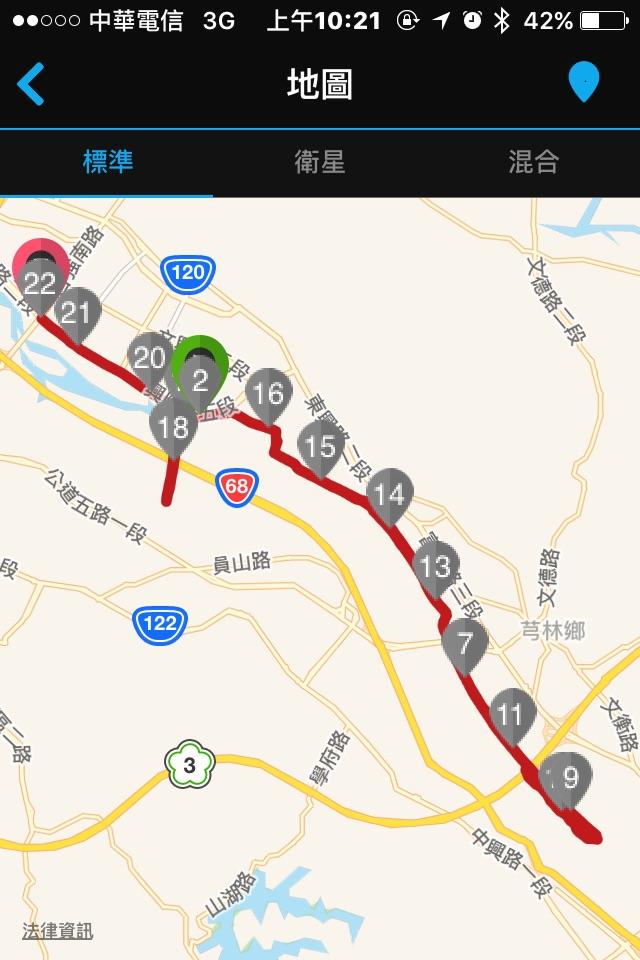Viewport: 640px width, 960px height.
Task: Select map marker 15
Action: point(320,444)
